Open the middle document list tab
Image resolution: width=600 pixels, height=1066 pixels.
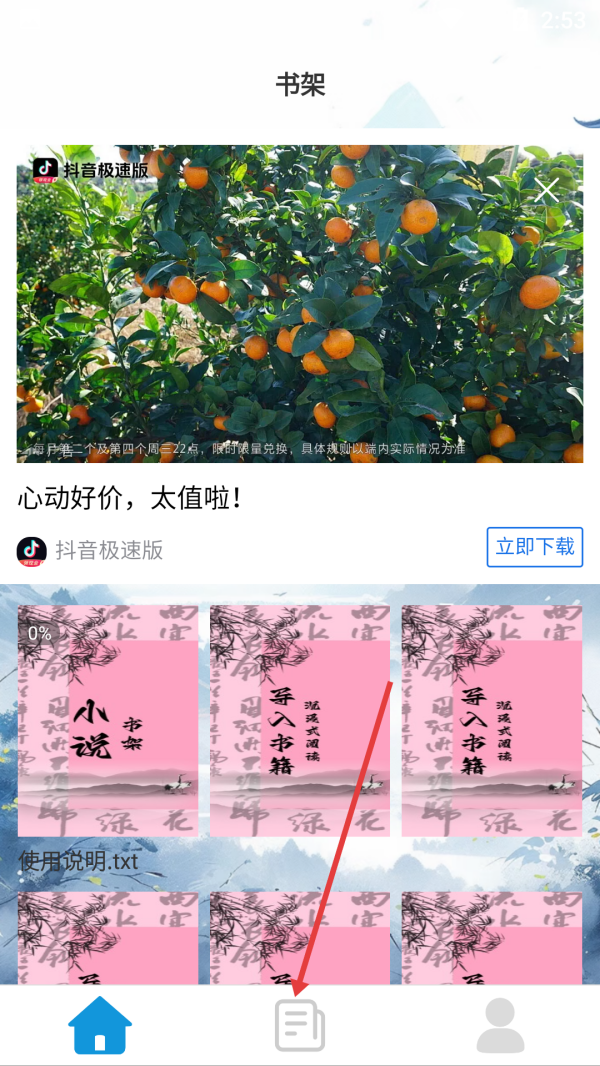coord(300,1025)
